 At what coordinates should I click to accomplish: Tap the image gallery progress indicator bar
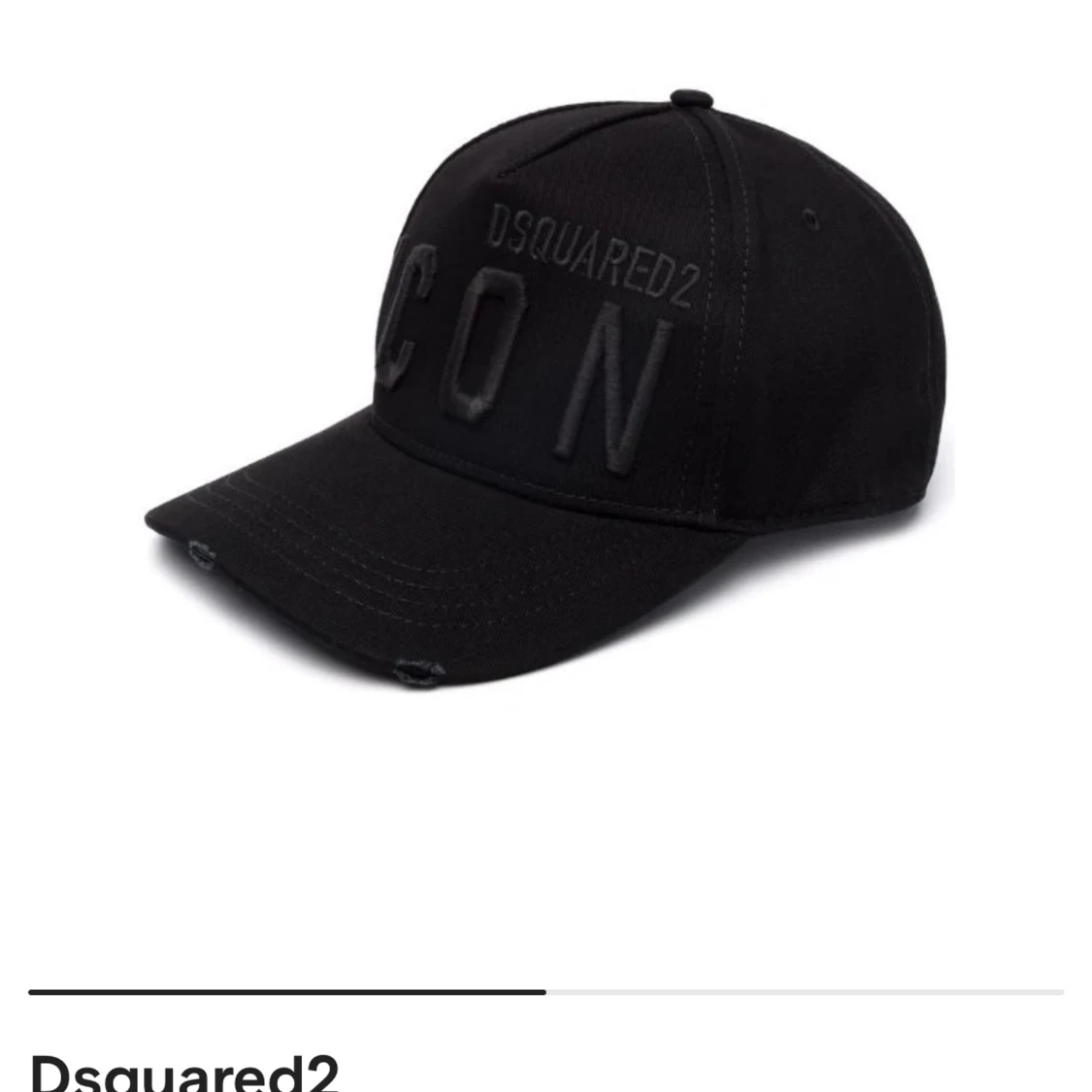coord(546,991)
